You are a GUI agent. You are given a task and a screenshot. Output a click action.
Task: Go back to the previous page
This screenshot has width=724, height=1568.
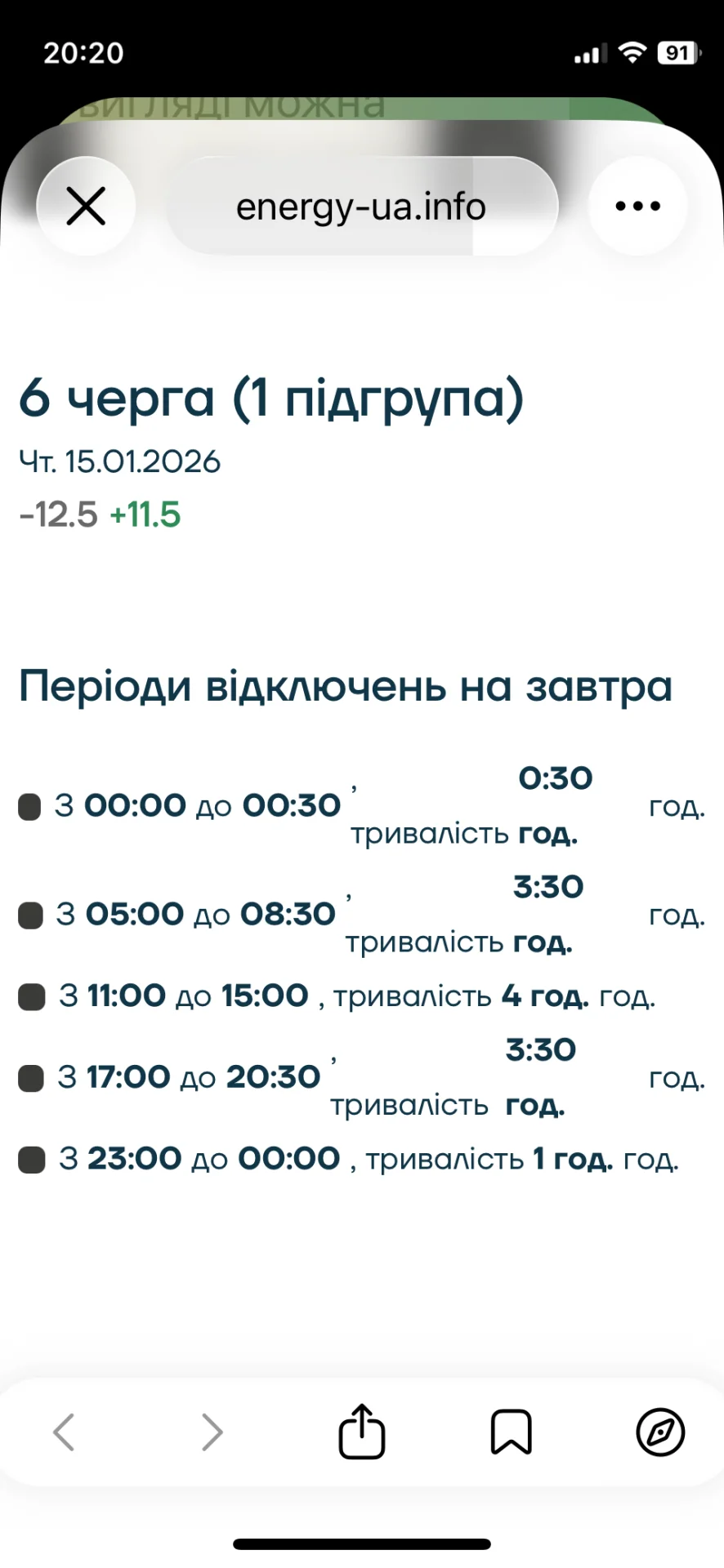pos(64,1432)
